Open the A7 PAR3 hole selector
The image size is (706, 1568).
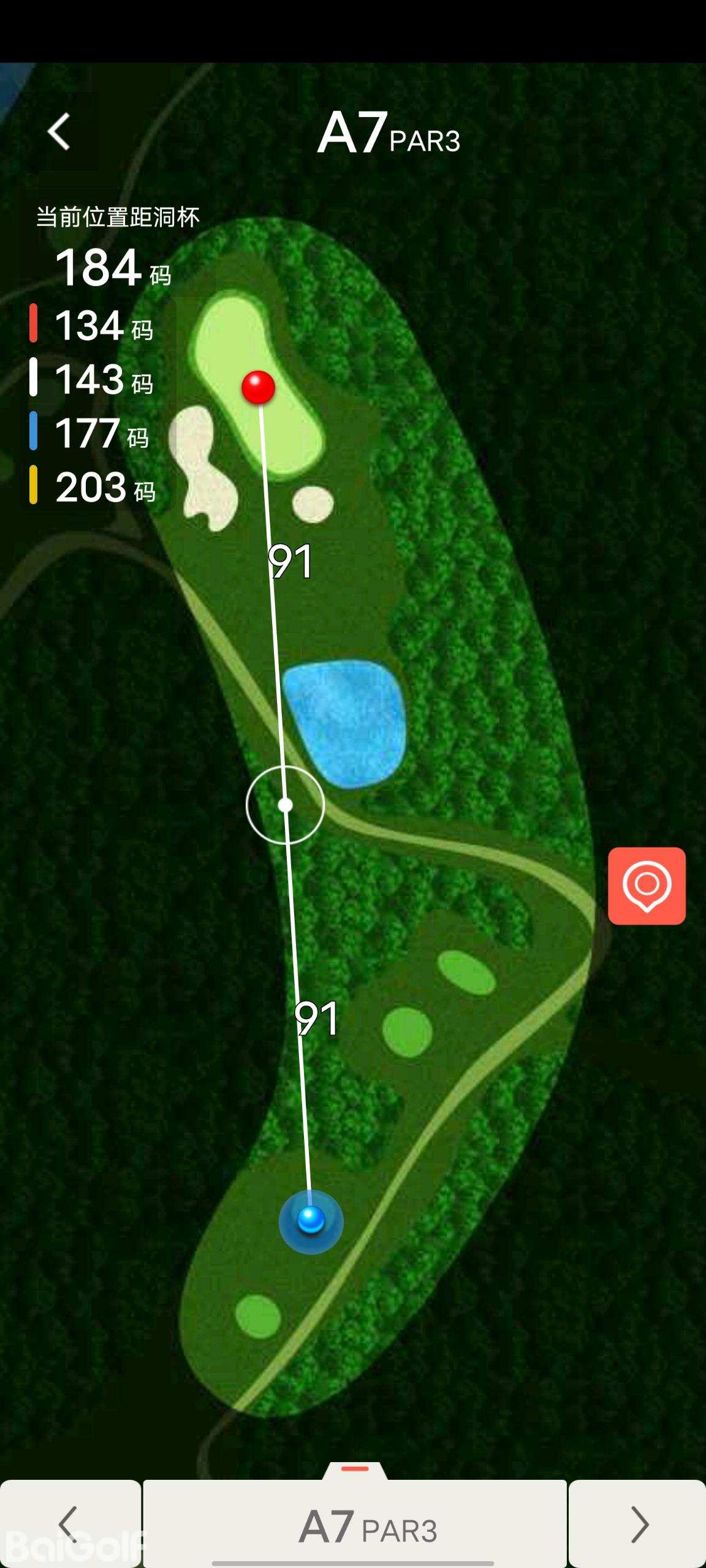355,1523
